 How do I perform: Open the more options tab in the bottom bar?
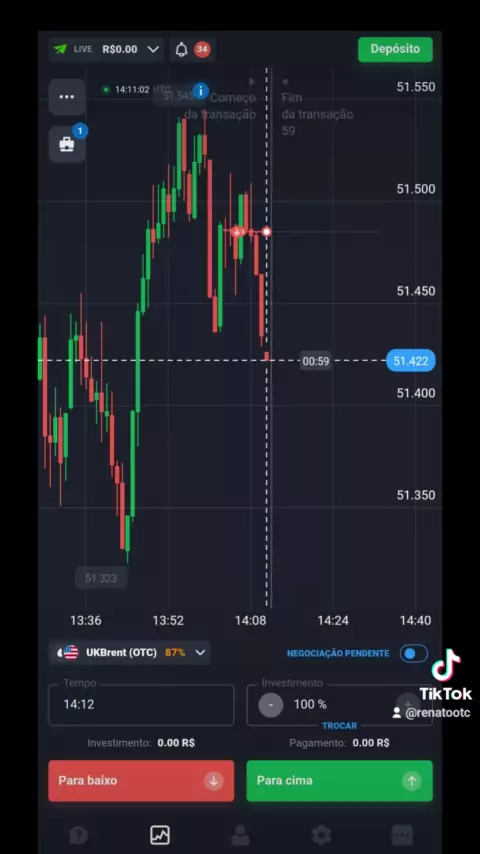click(x=403, y=835)
